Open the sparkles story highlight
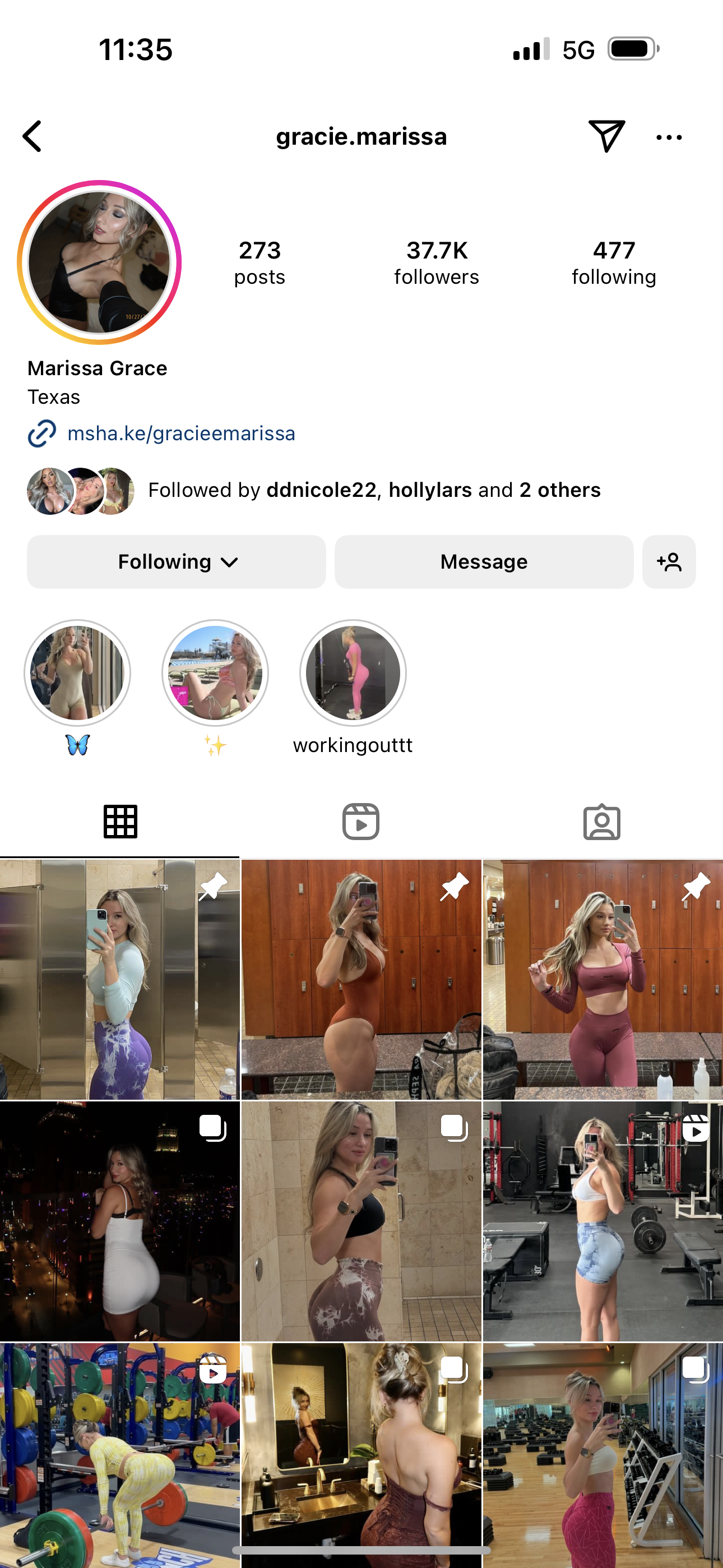This screenshot has height=1568, width=723. (215, 673)
